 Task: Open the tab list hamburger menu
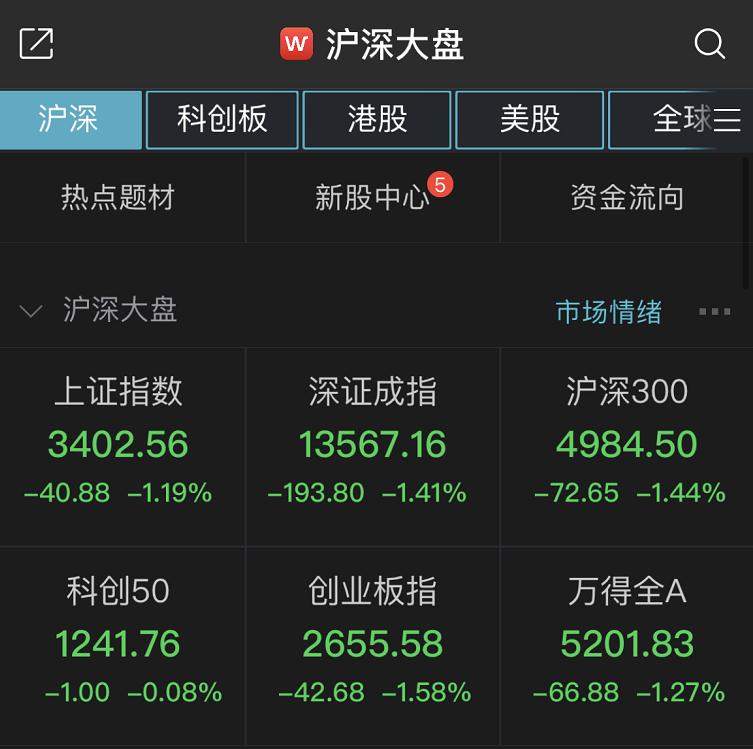click(x=727, y=120)
